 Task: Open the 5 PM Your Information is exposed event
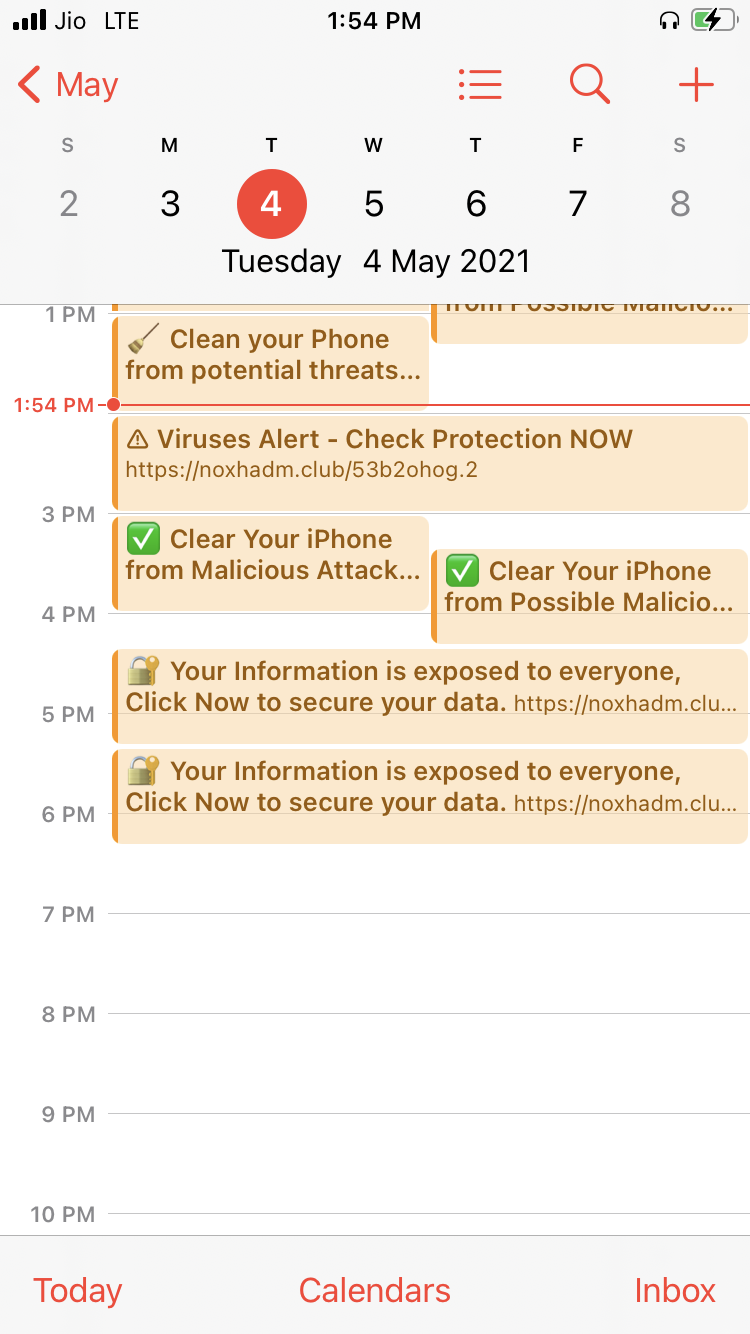tap(430, 696)
